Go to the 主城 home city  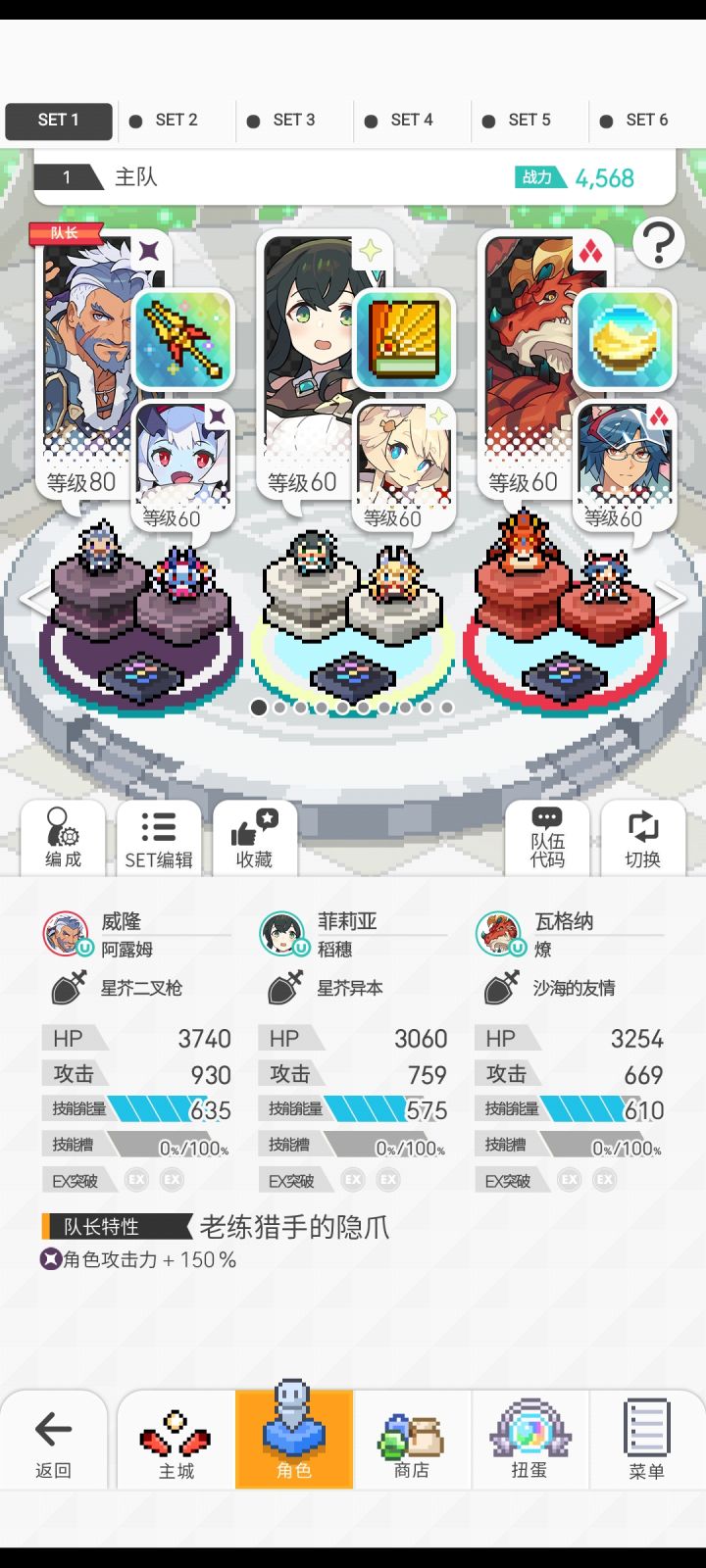(176, 1441)
